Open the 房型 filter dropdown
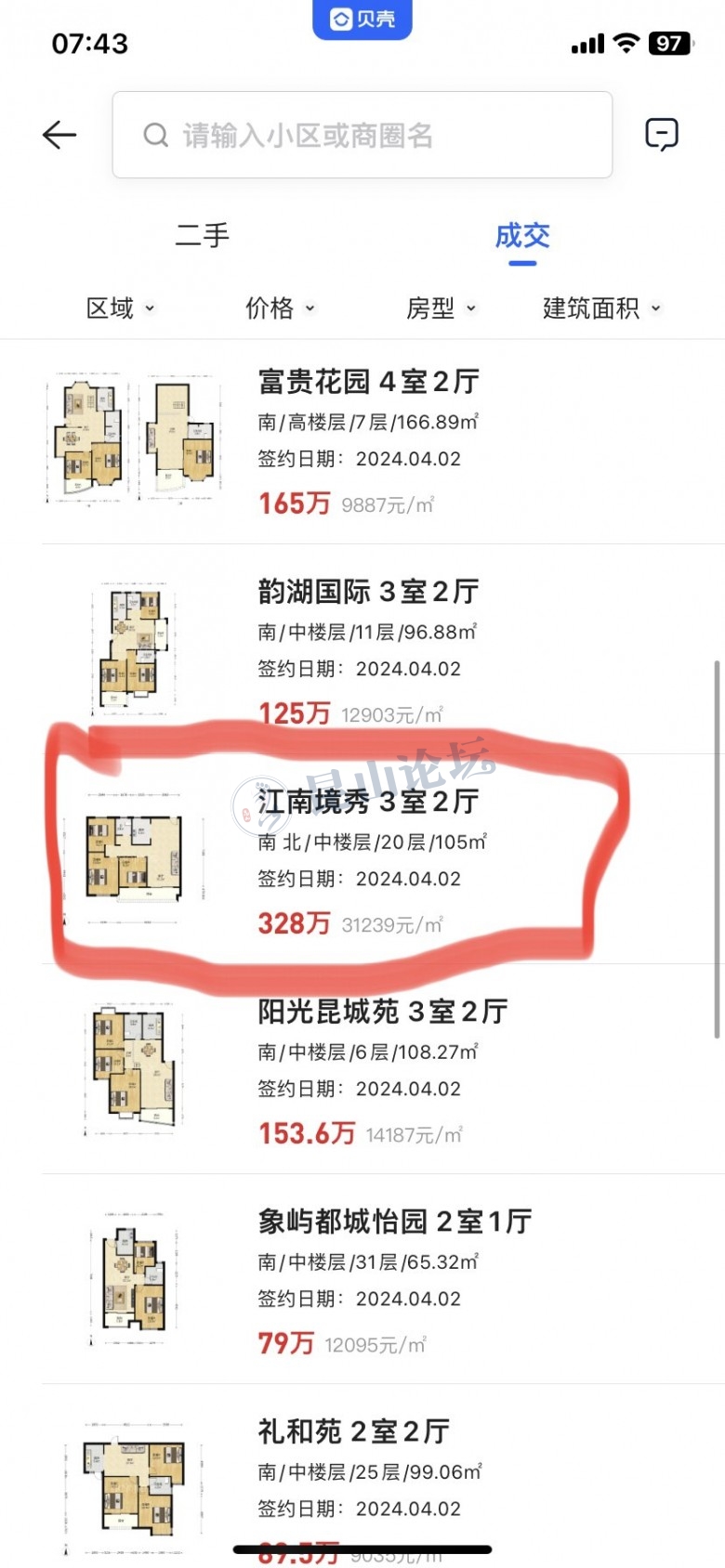 (x=441, y=308)
